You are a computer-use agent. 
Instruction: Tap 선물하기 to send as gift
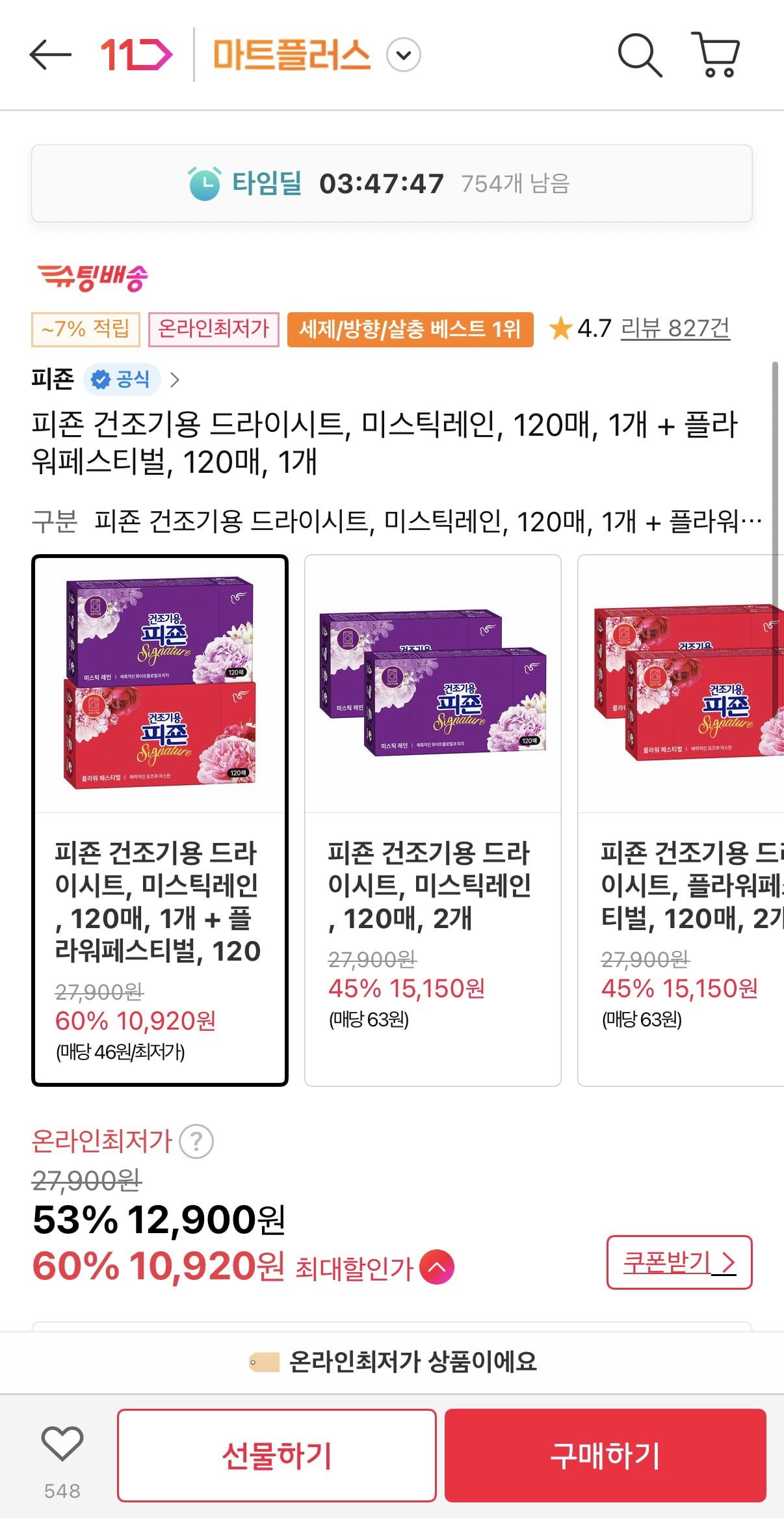(276, 1456)
